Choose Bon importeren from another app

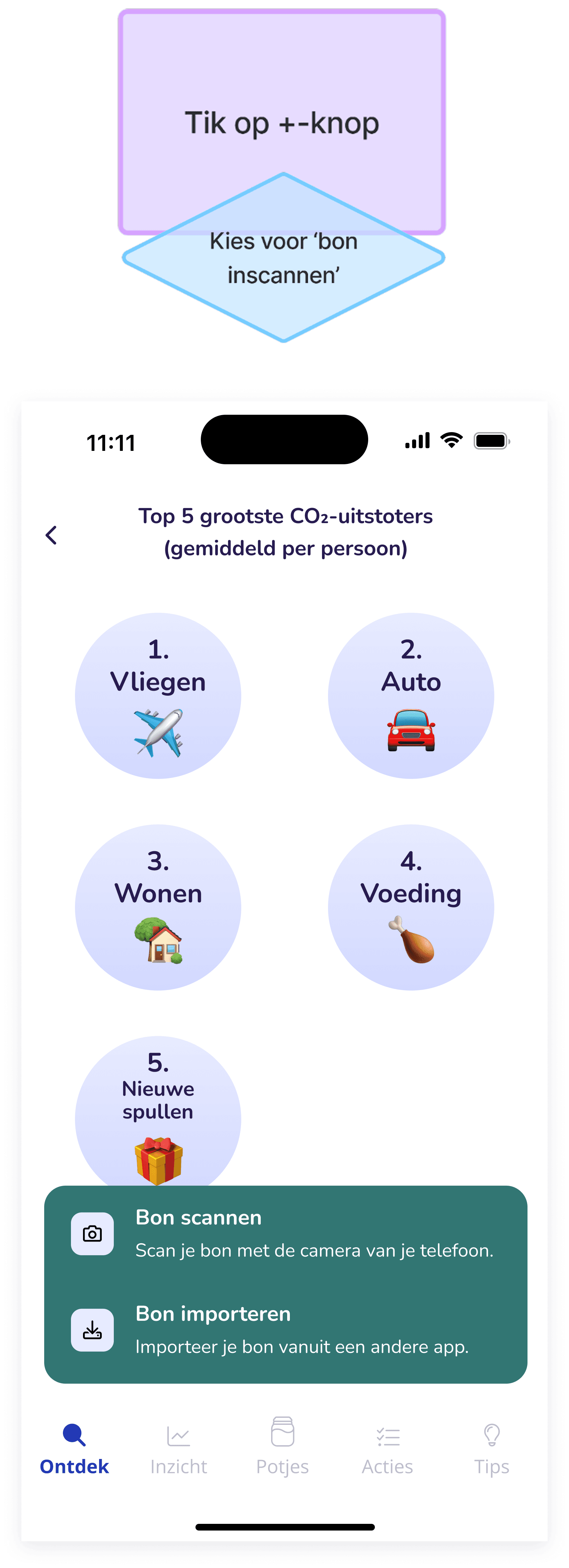[x=285, y=1330]
